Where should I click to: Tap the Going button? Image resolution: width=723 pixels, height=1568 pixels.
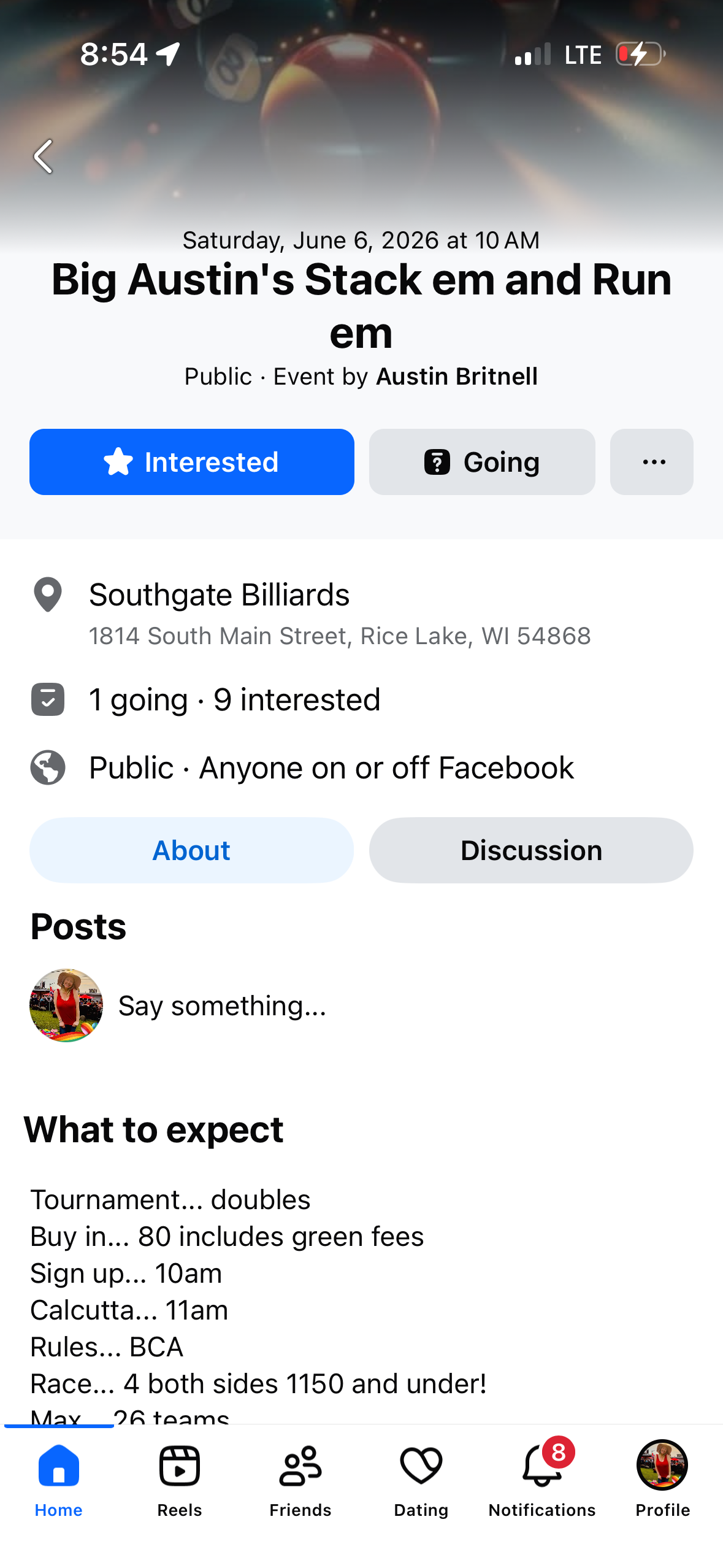coord(481,462)
